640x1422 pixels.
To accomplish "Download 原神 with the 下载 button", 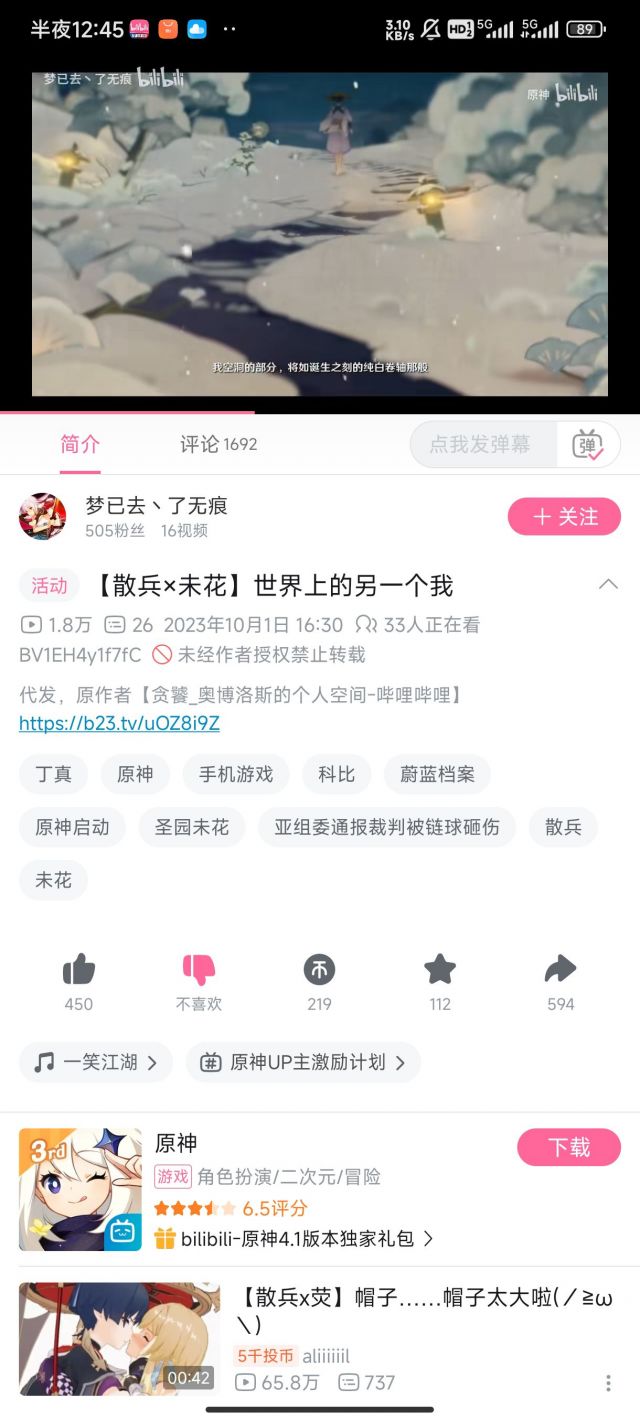I will [x=568, y=1147].
